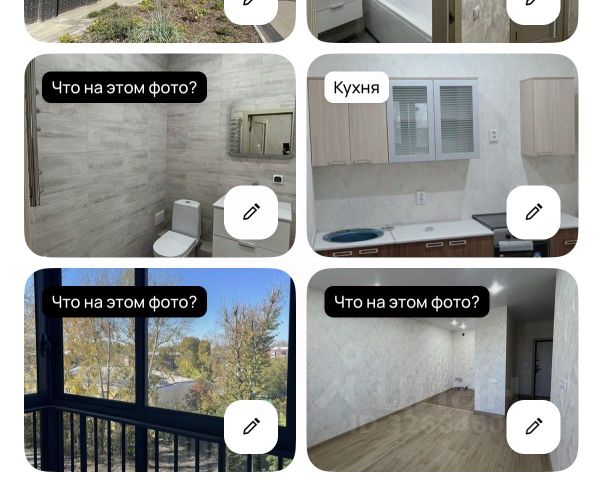
Task: Tap 'Что на этом фото?' on the bathroom photo
Action: point(124,88)
